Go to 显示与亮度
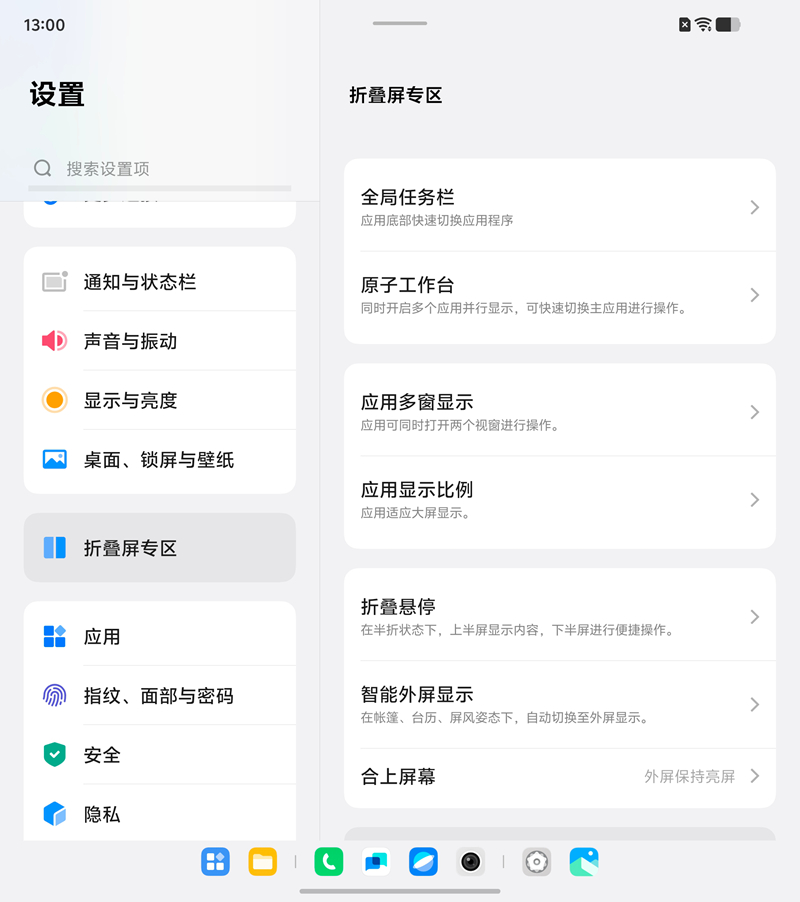This screenshot has width=800, height=902. coord(160,400)
